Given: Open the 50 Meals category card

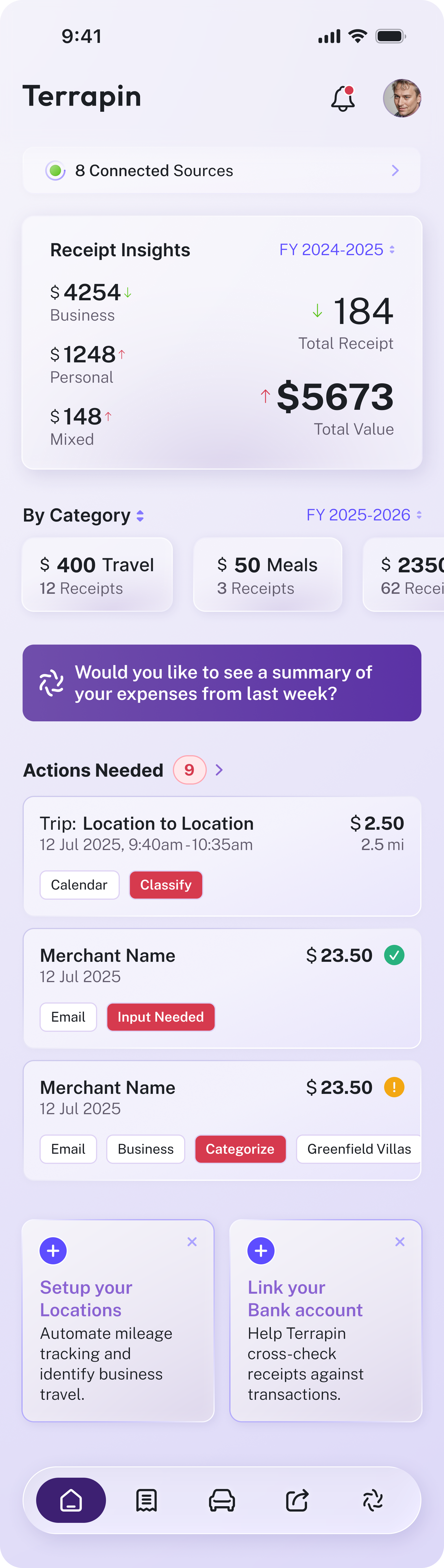Looking at the screenshot, I should (267, 575).
